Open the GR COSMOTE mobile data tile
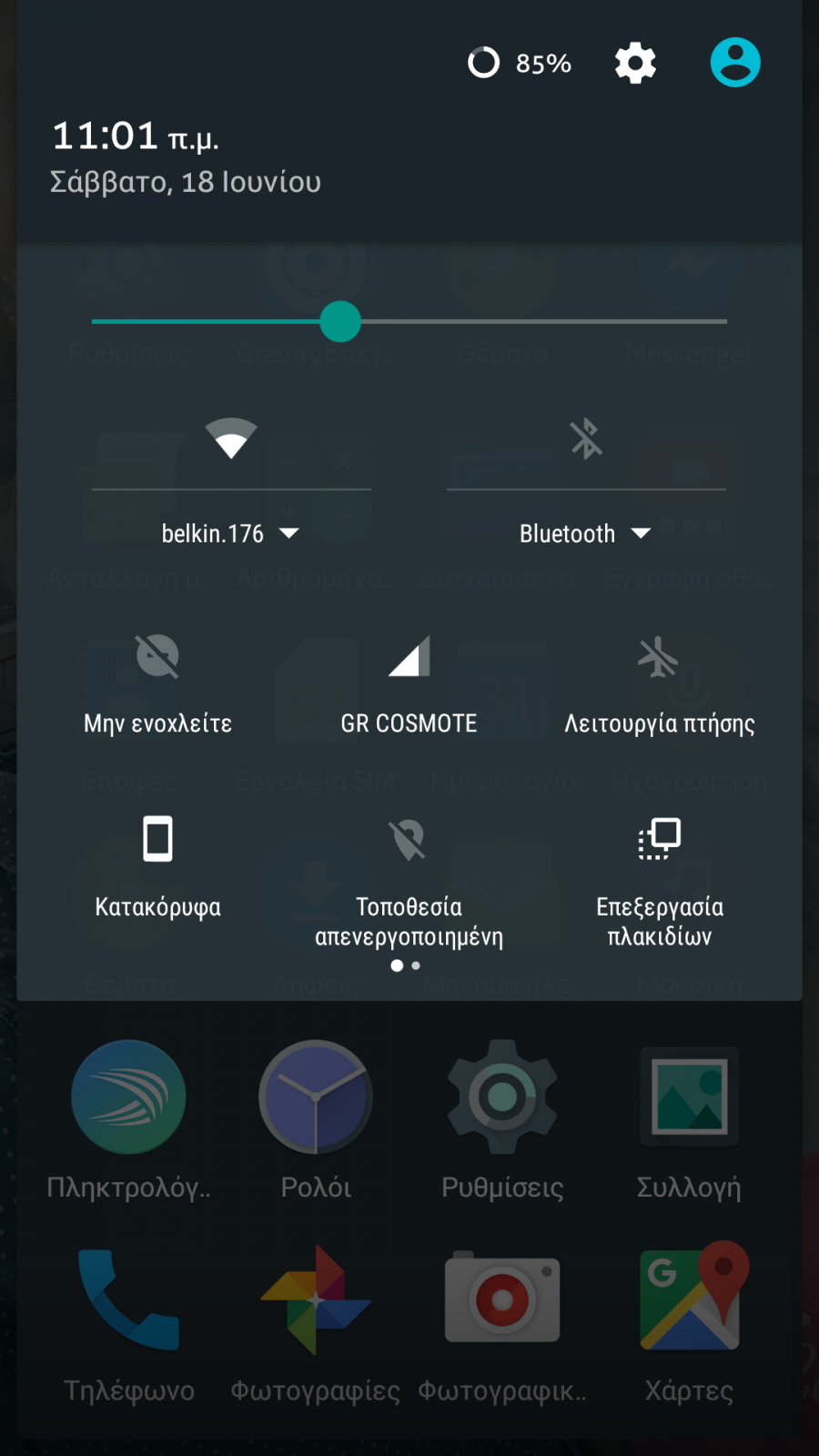 tap(409, 684)
